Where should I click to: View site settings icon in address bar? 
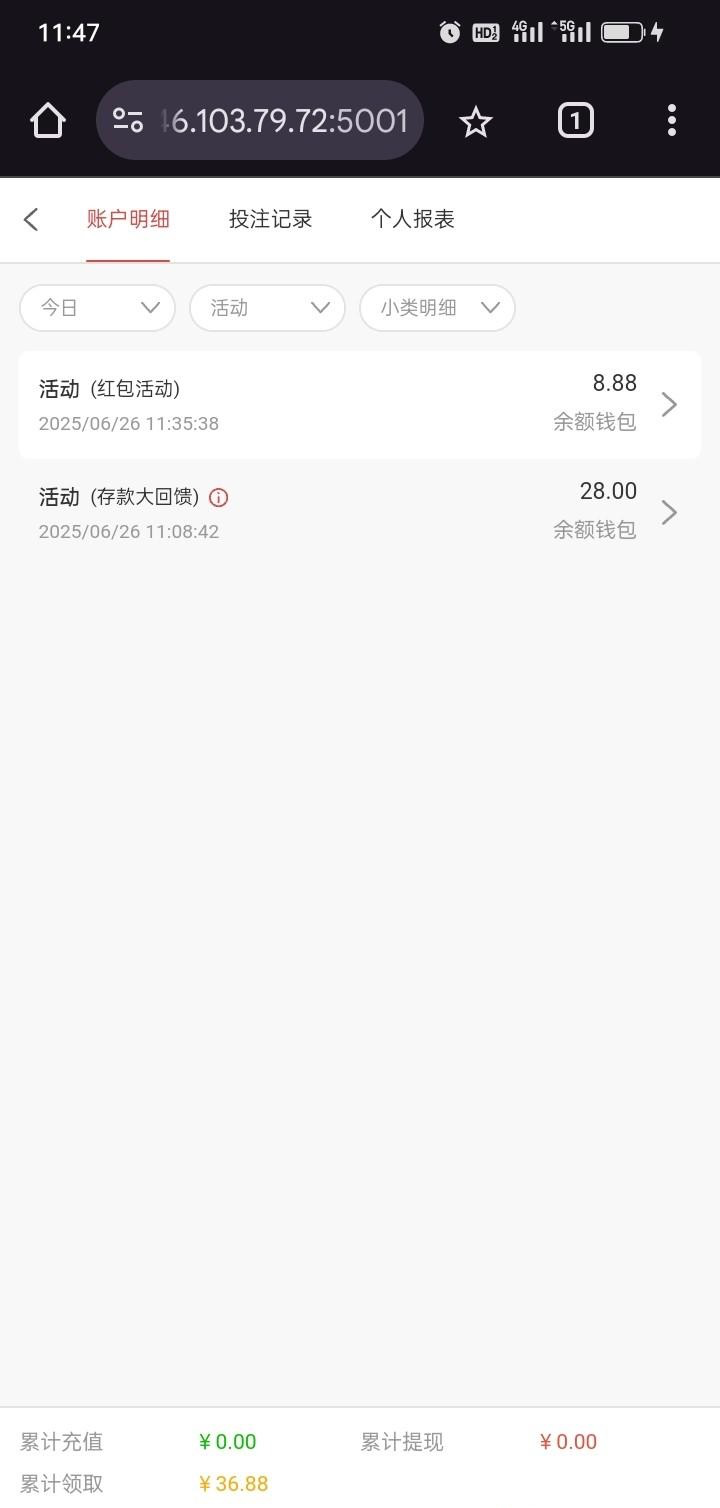(128, 121)
